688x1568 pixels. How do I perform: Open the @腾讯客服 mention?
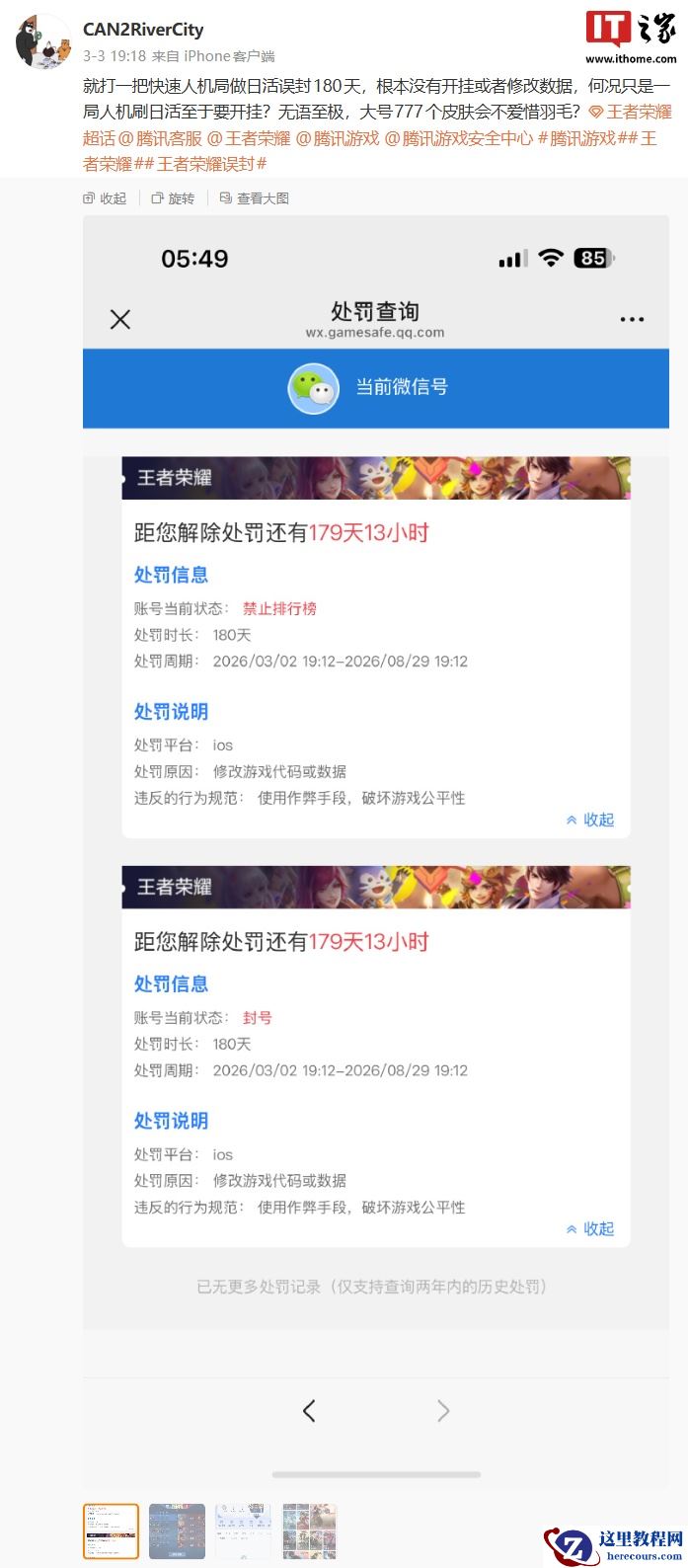(160, 138)
